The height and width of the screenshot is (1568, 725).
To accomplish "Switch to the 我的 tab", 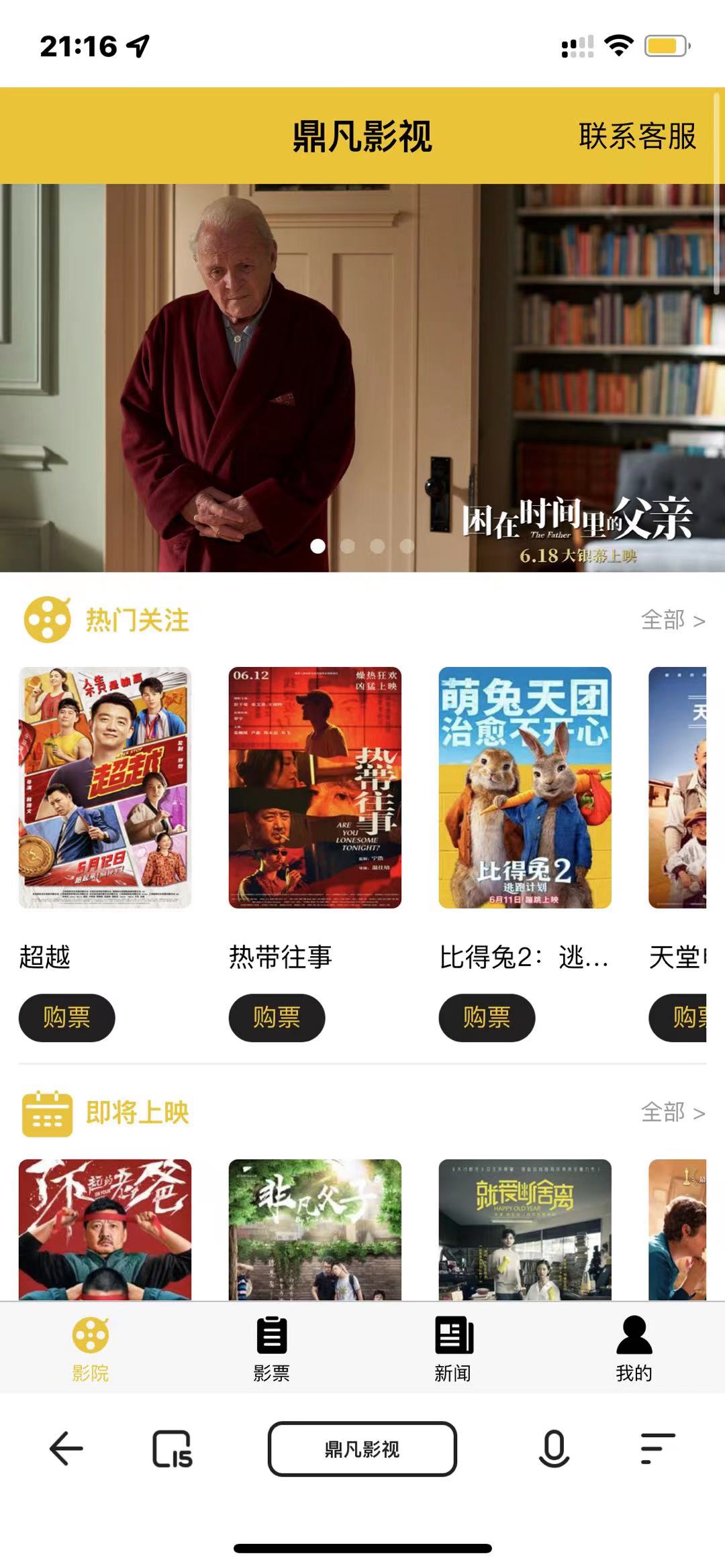I will pos(634,1349).
